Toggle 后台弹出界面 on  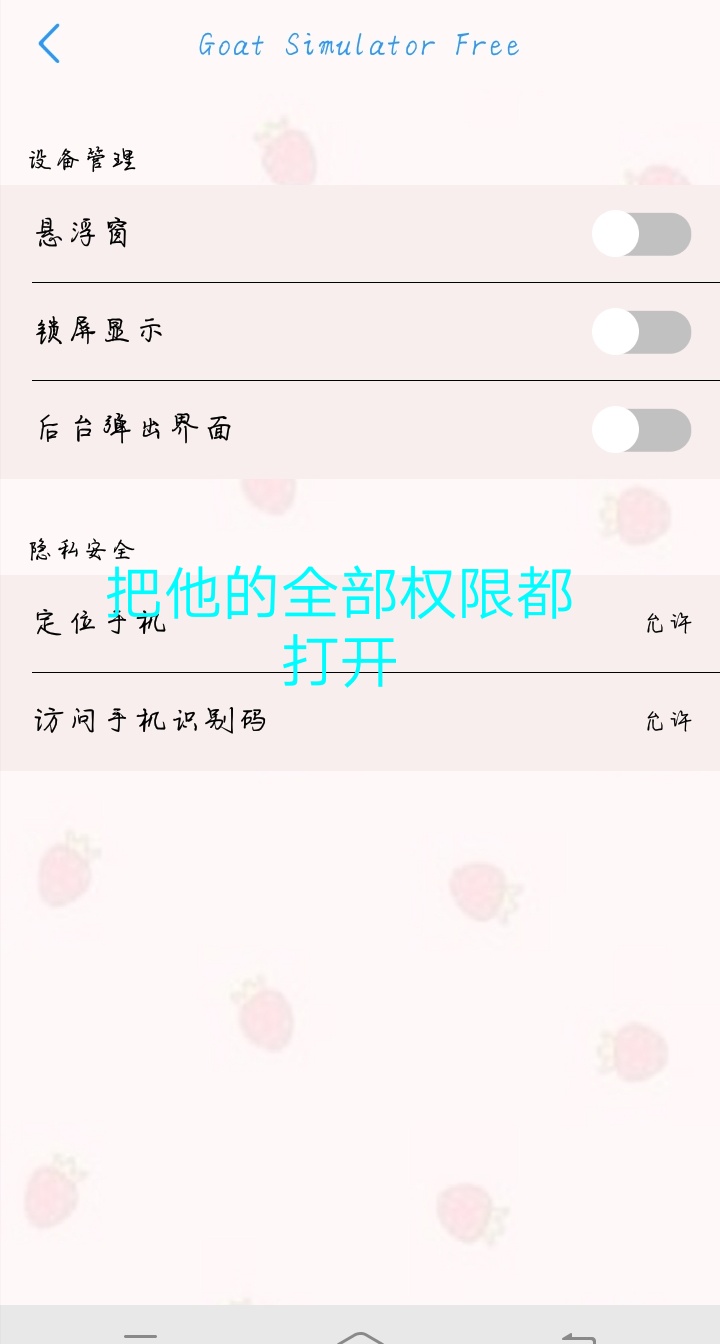(x=641, y=430)
